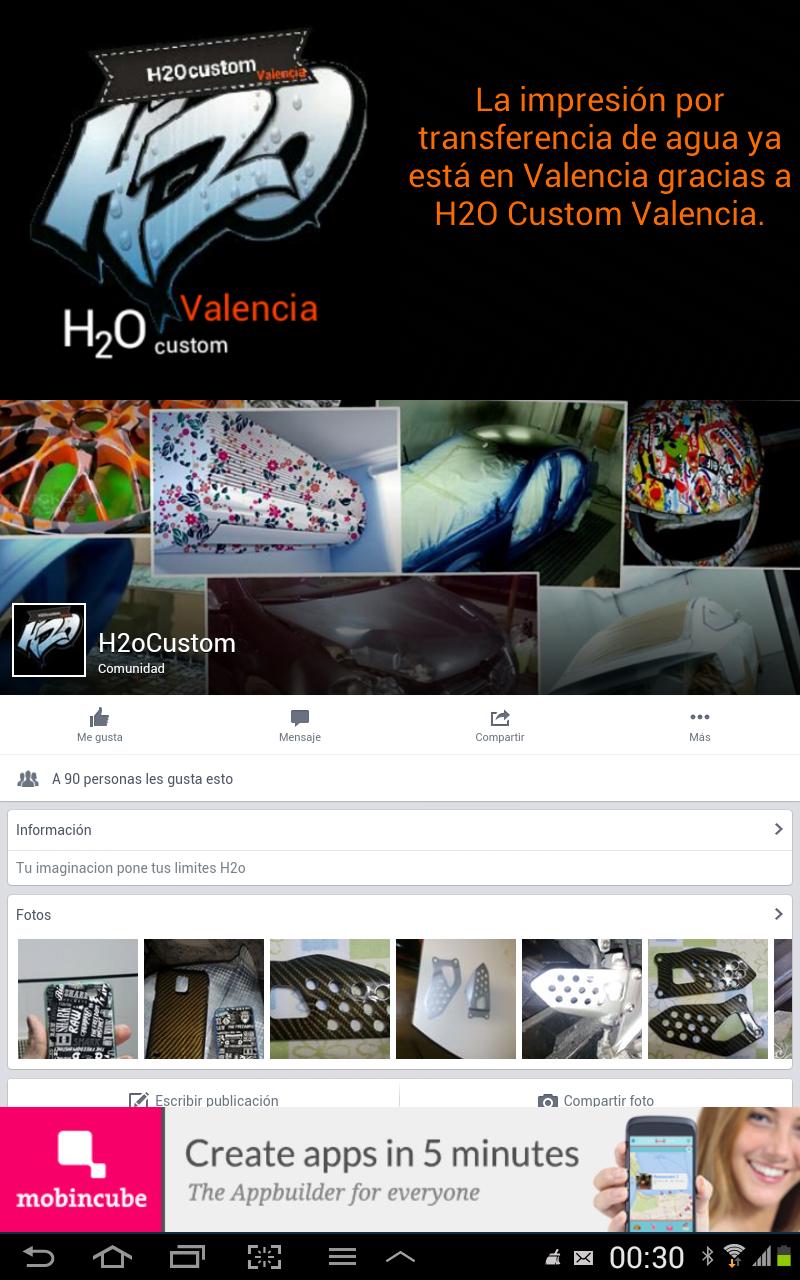View the gold carbon phone case photo

click(204, 998)
